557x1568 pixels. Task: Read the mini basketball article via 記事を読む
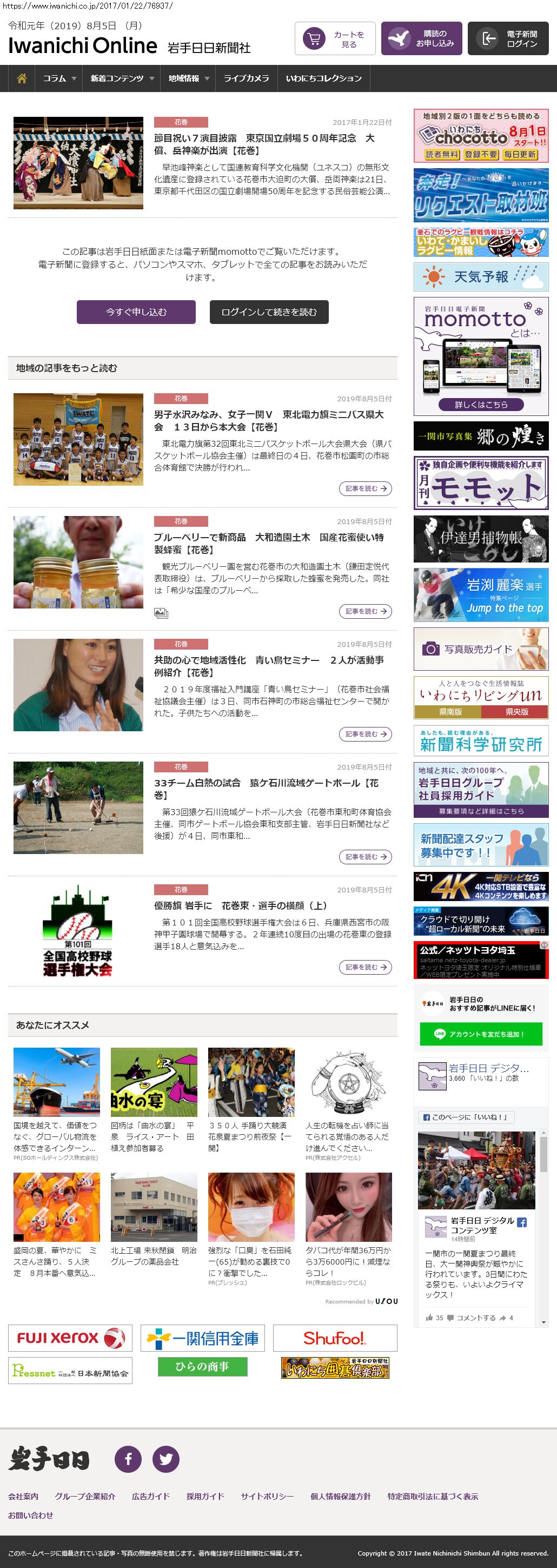[x=364, y=489]
